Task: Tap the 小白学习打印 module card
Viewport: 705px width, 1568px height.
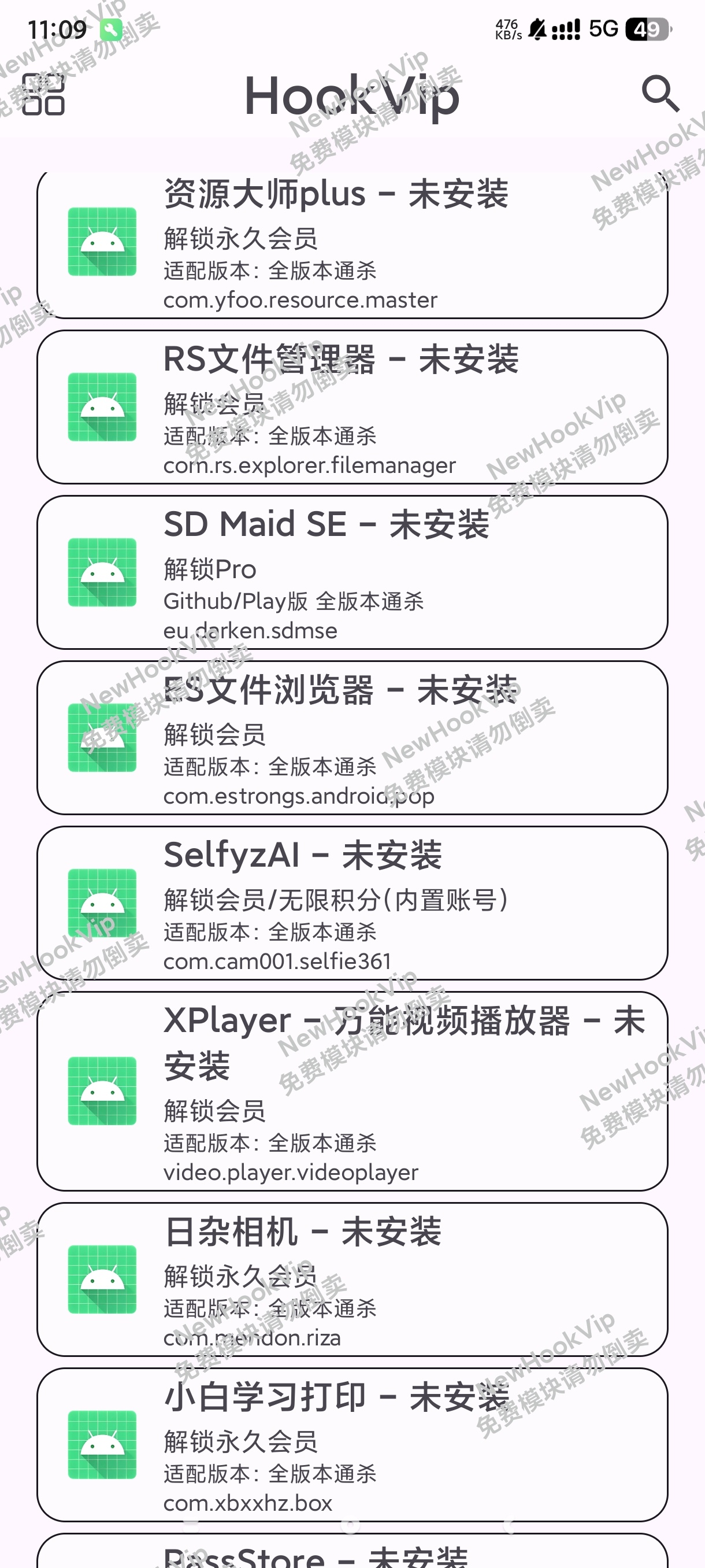Action: (x=352, y=1444)
